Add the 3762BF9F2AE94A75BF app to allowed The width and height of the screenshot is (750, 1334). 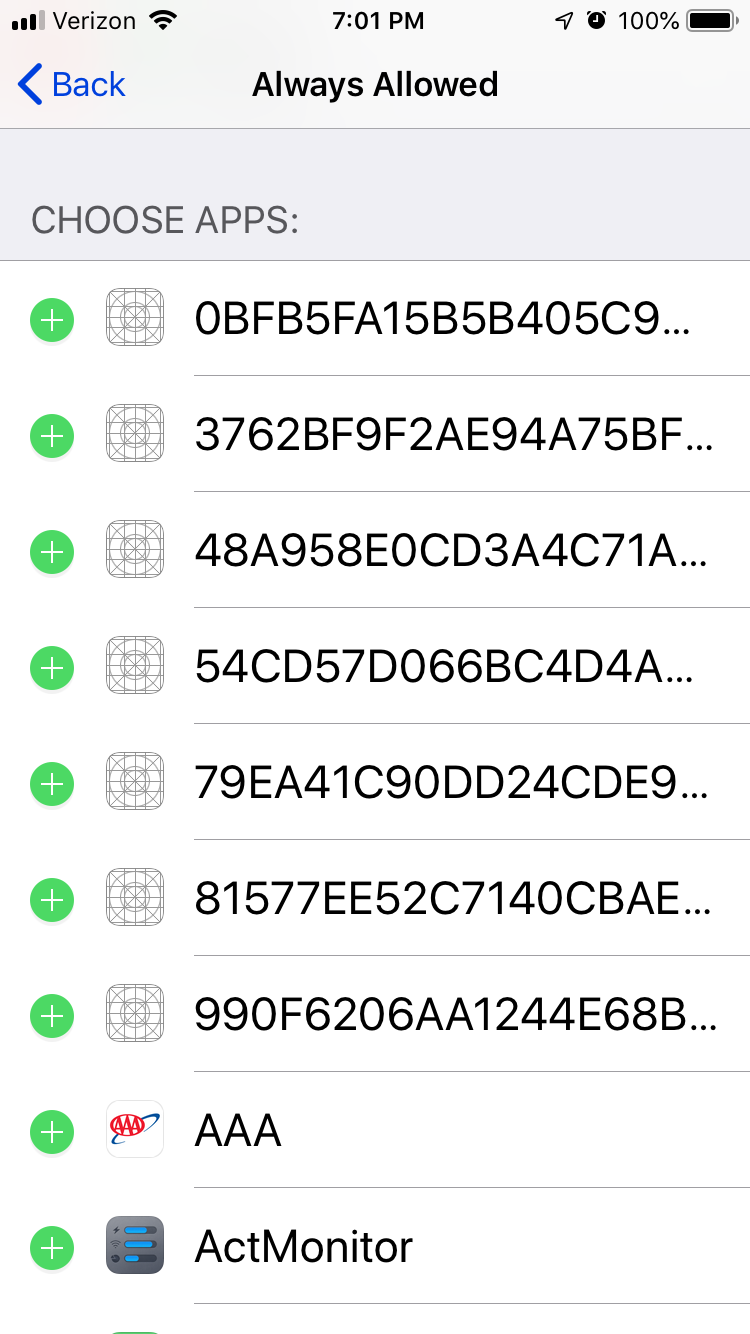[52, 436]
